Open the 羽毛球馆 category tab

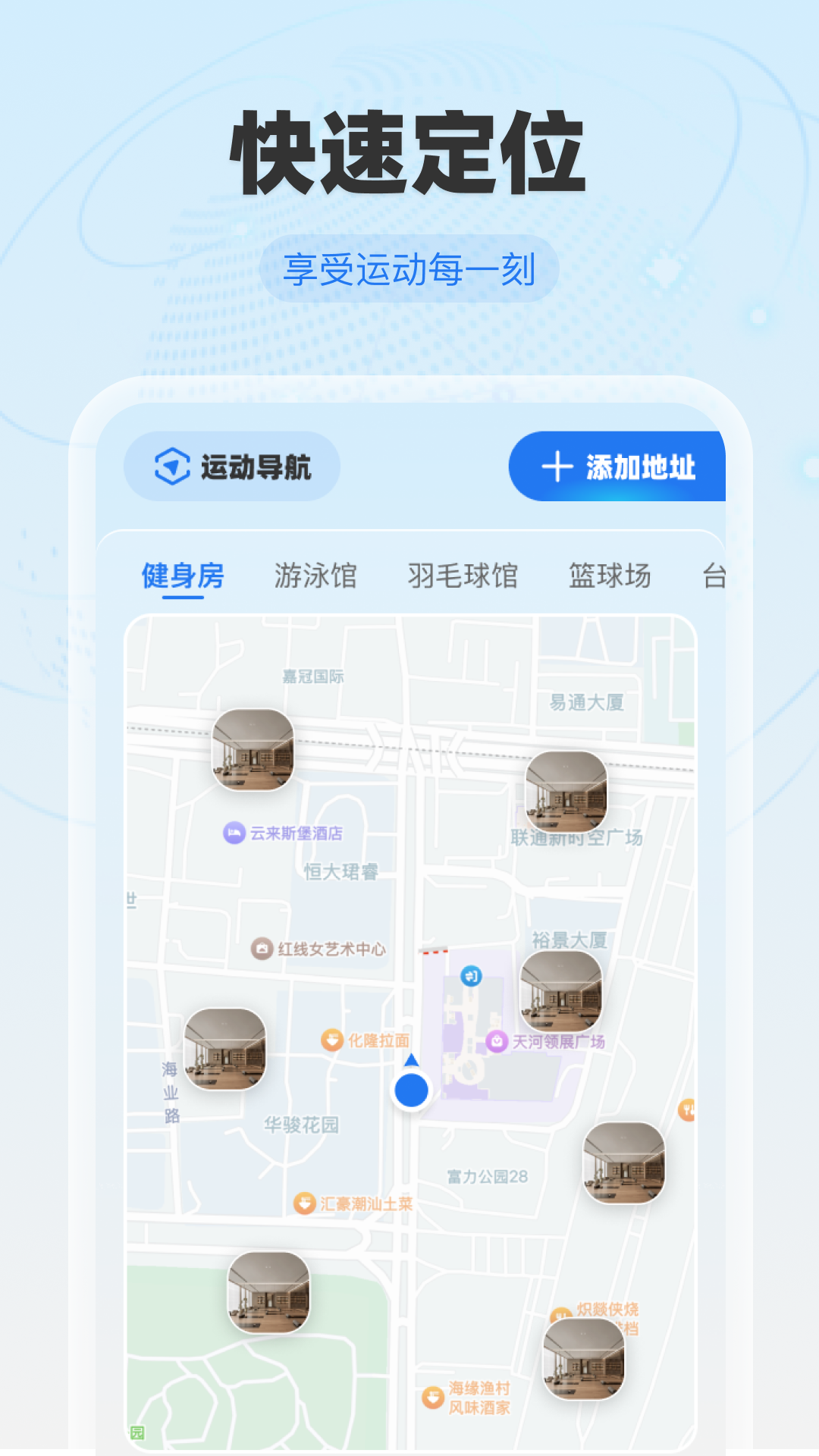[x=463, y=575]
